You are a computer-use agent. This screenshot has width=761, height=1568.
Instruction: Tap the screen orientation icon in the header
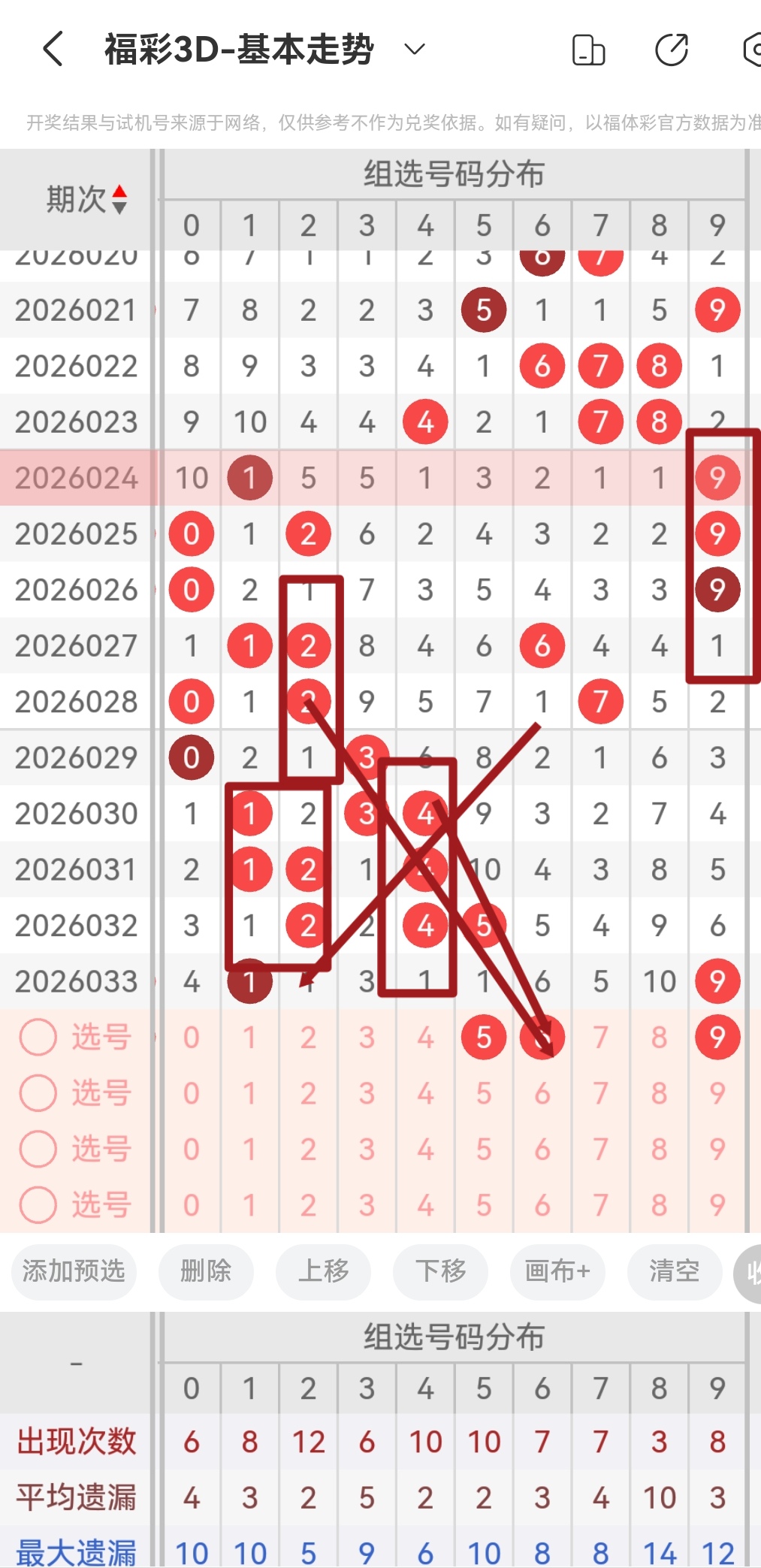coord(588,50)
